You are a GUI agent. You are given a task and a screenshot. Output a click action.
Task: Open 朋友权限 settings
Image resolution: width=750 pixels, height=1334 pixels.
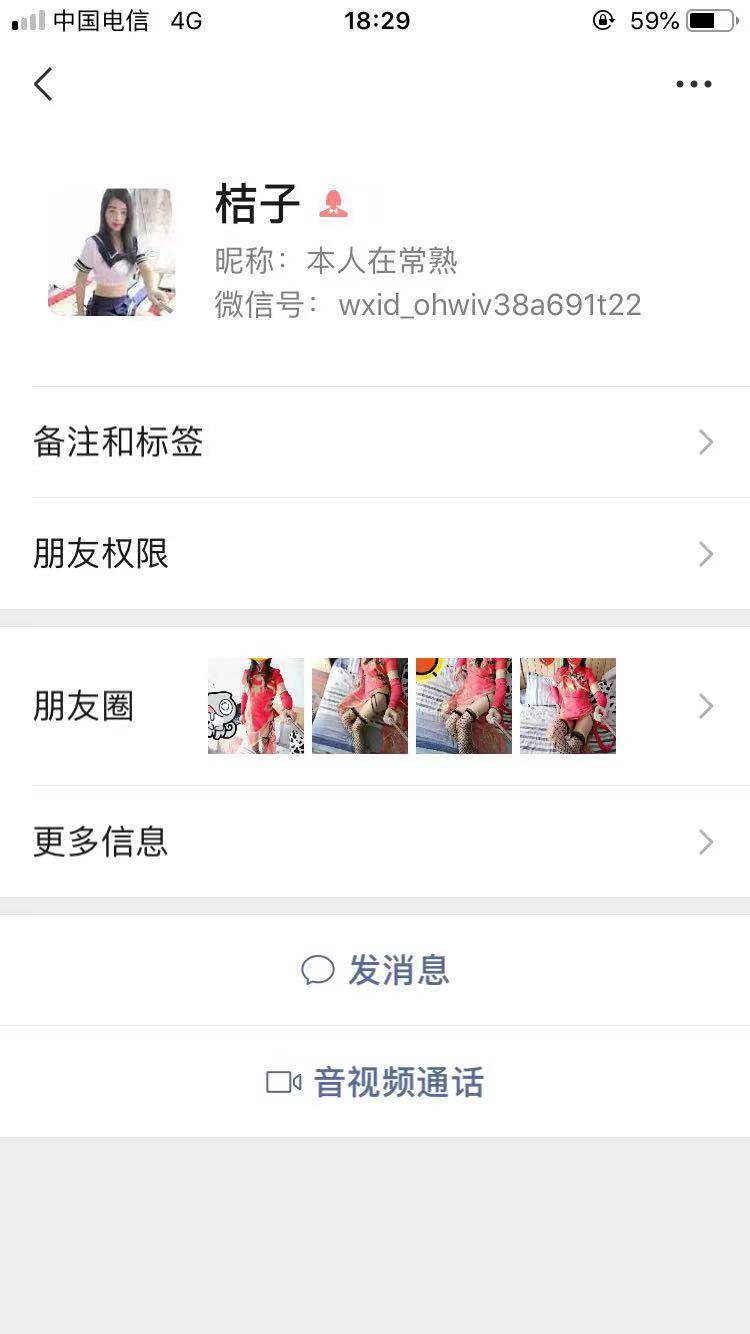tap(375, 554)
